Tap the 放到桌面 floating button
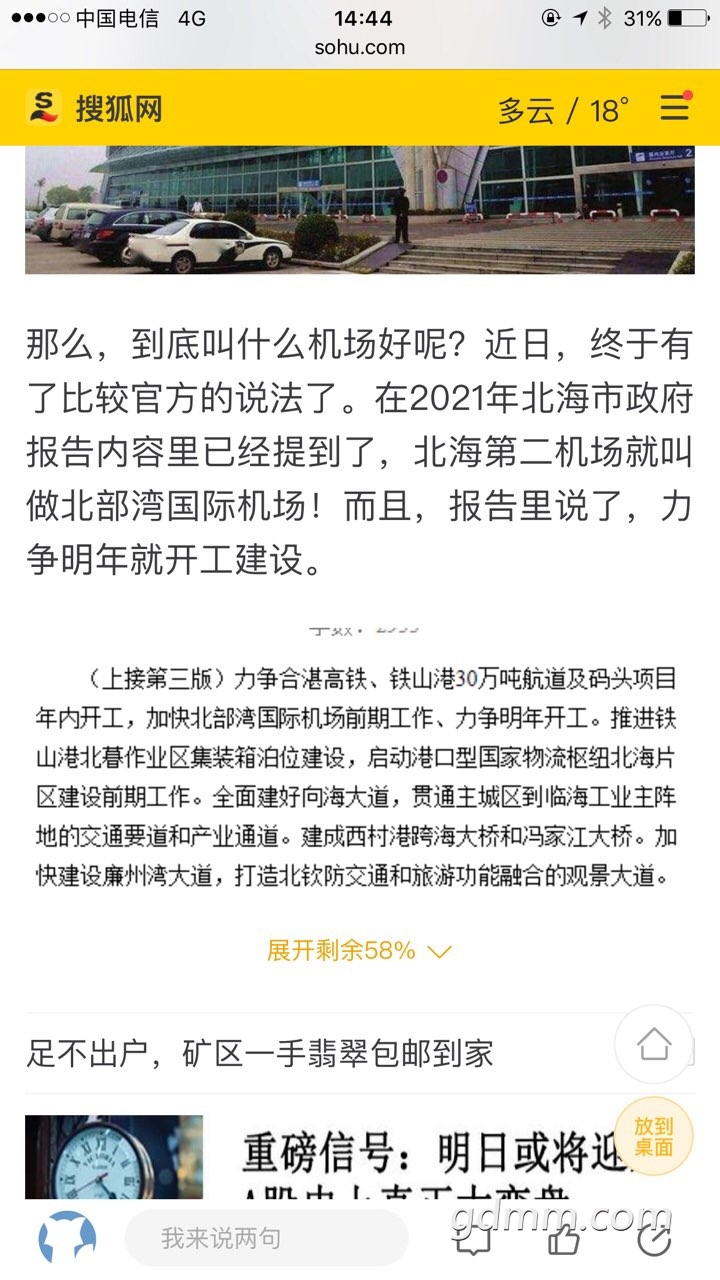This screenshot has width=720, height=1280. 654,1137
